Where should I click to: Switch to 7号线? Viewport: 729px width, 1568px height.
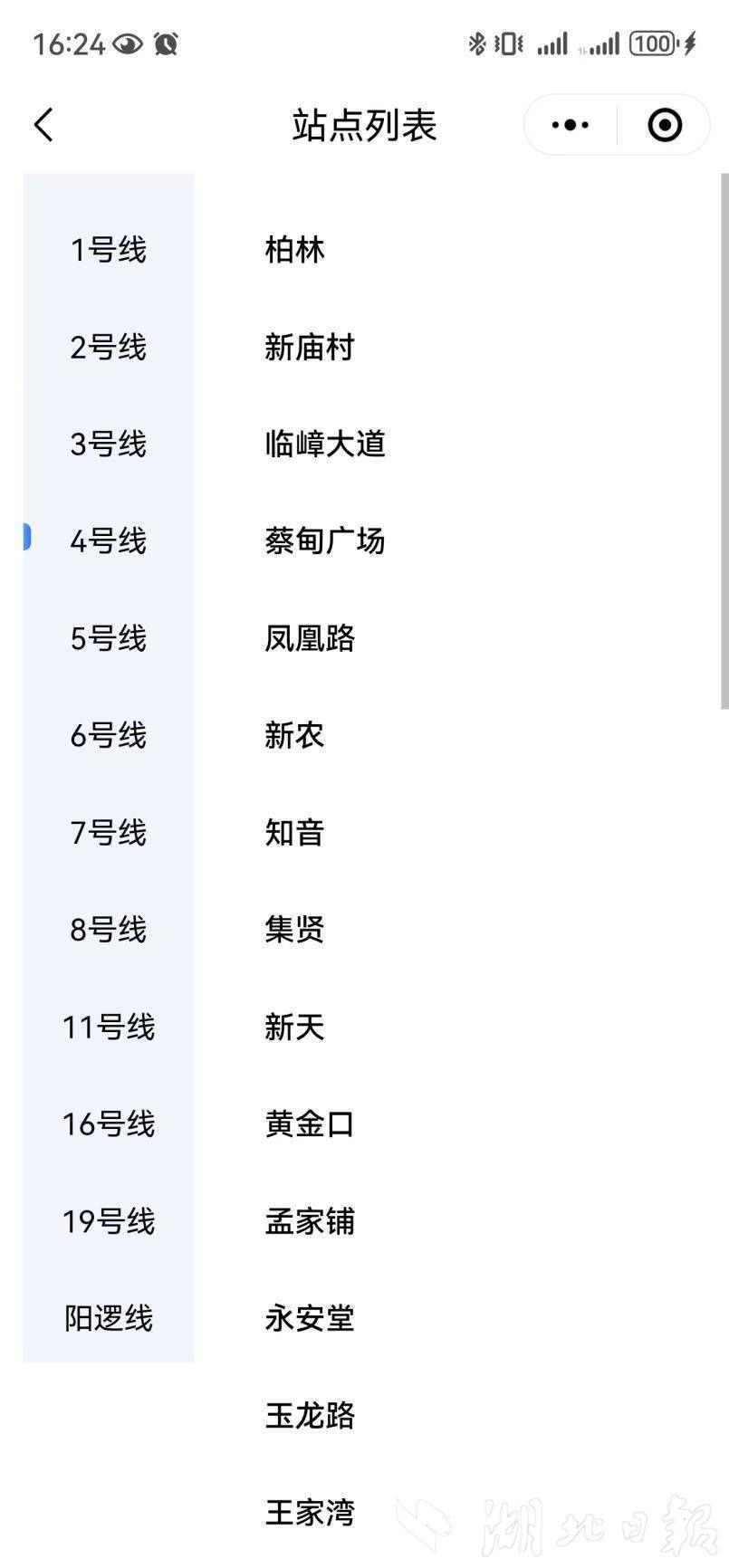109,832
